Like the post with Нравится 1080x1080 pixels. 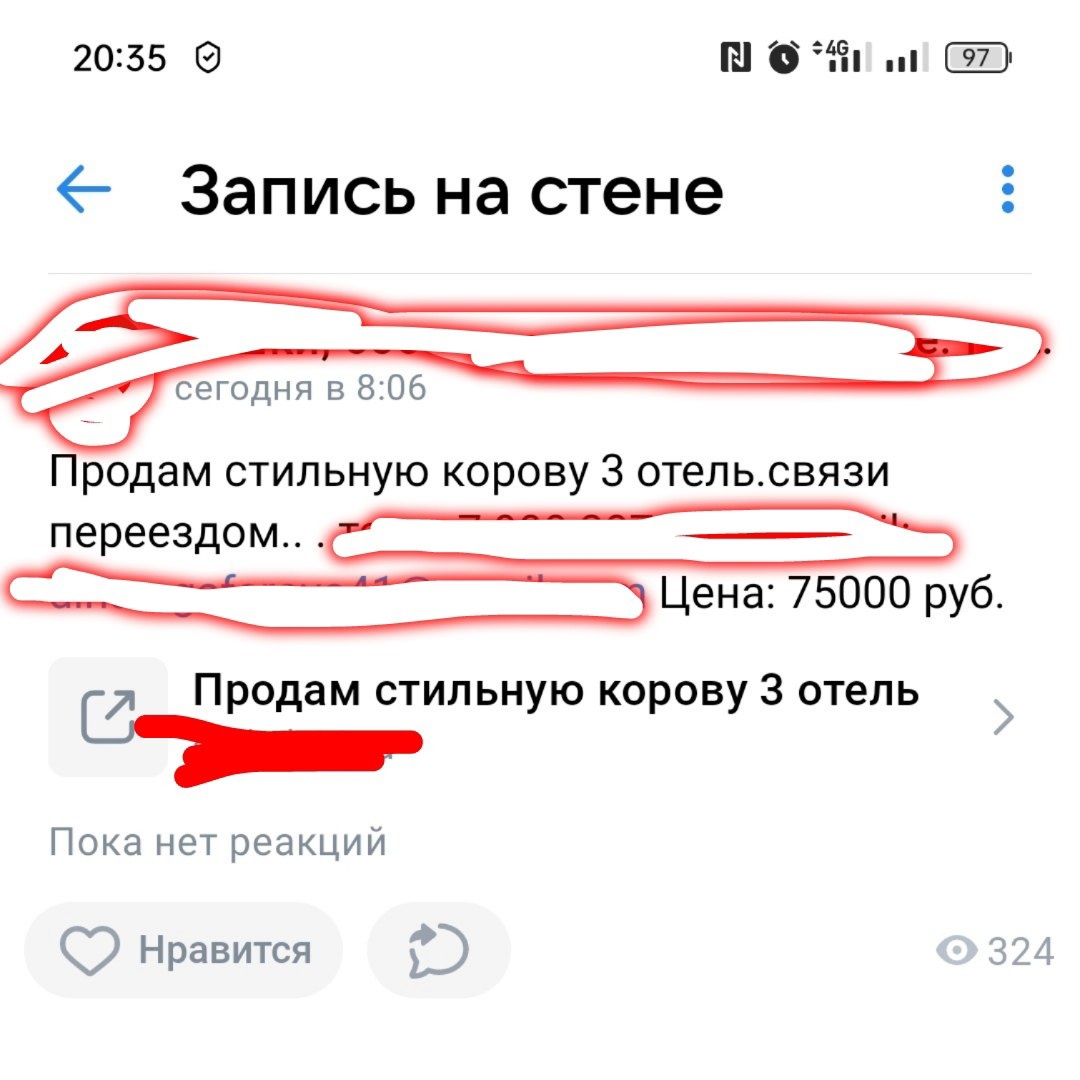[x=184, y=950]
